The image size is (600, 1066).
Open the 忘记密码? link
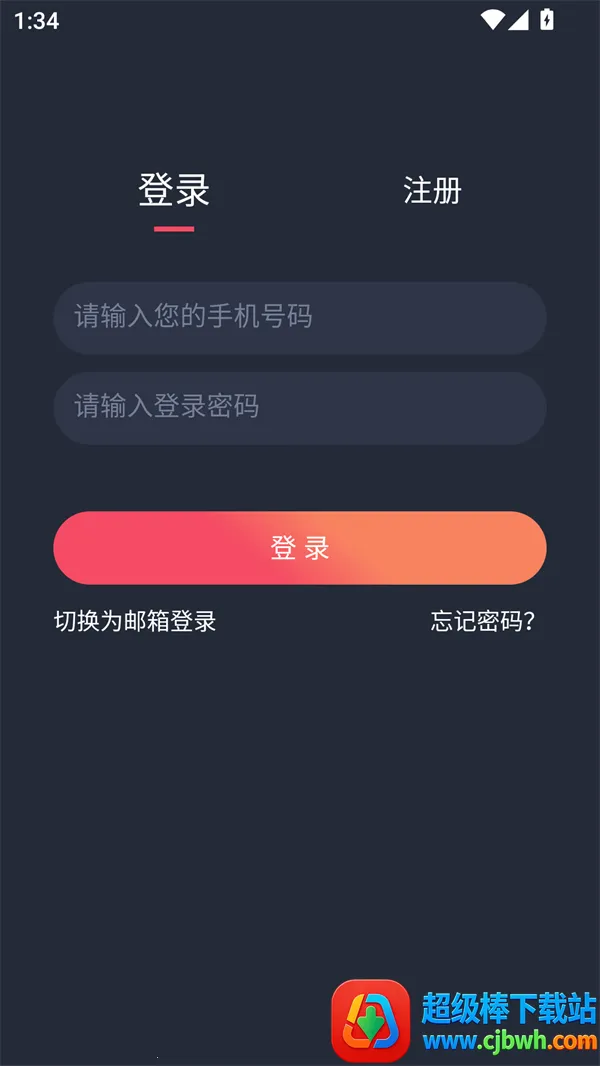click(483, 621)
